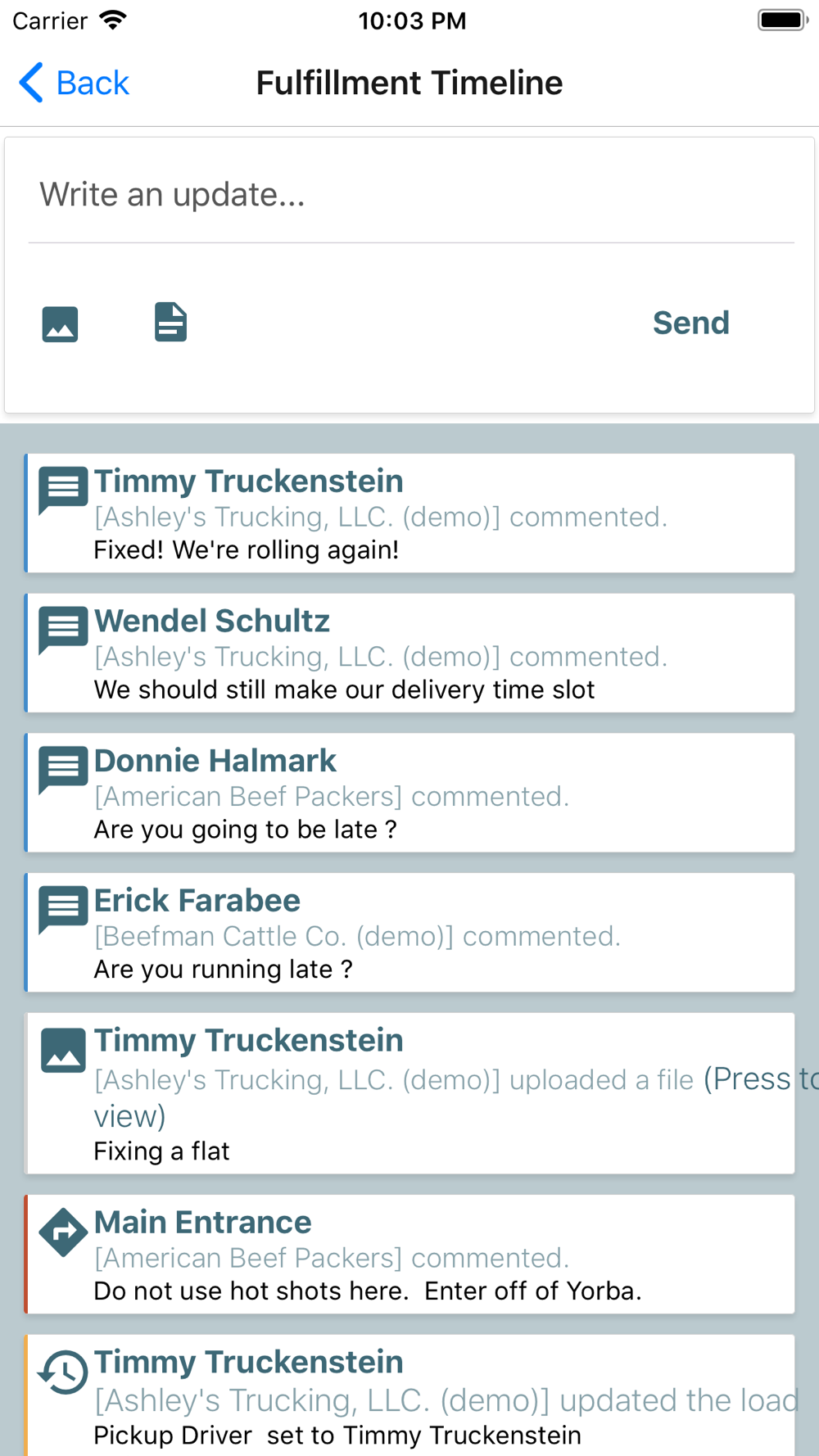Image resolution: width=819 pixels, height=1456 pixels.
Task: Tap the Write an update text field
Action: 409,195
